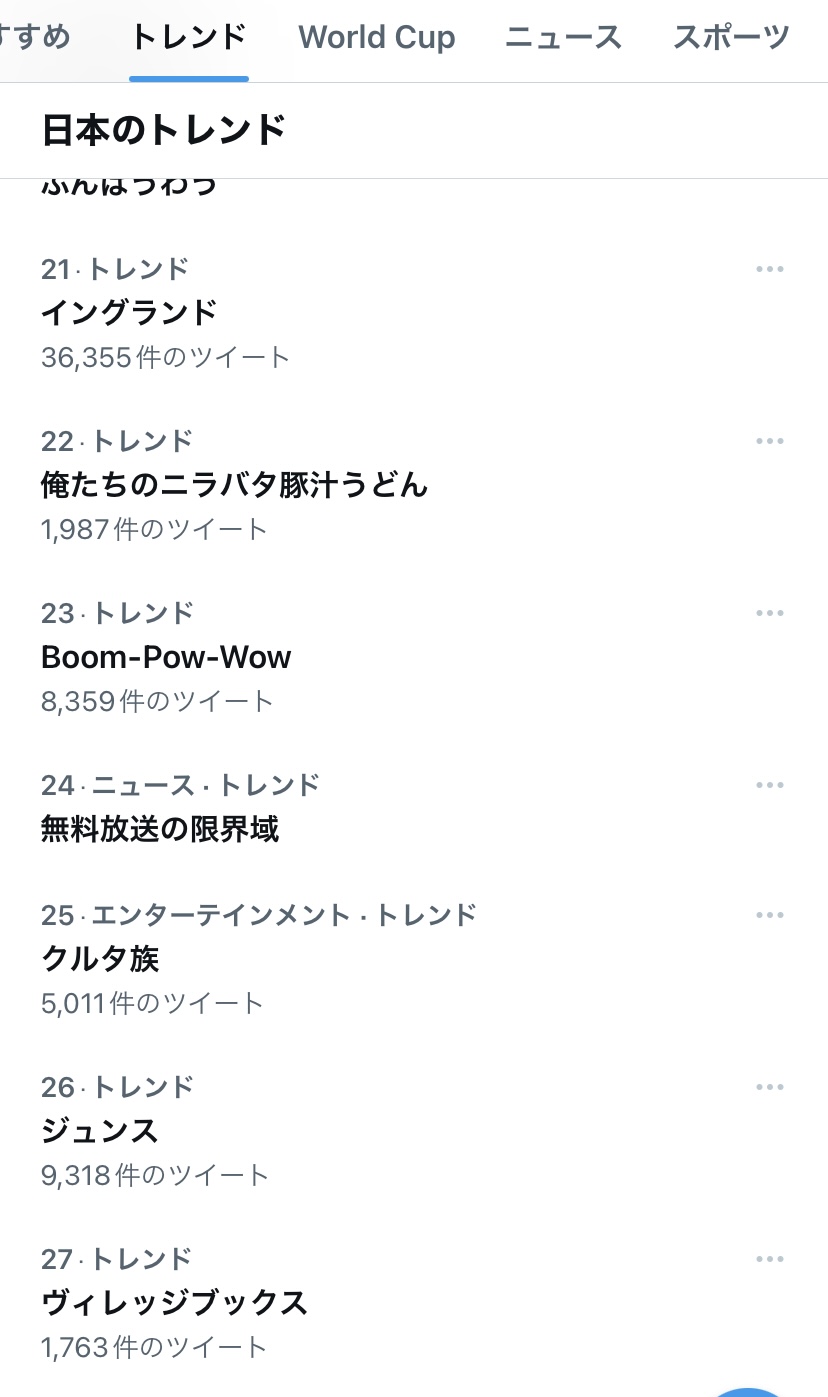Open the ヴィレッジブックス trend
This screenshot has width=828, height=1397.
click(x=174, y=1303)
